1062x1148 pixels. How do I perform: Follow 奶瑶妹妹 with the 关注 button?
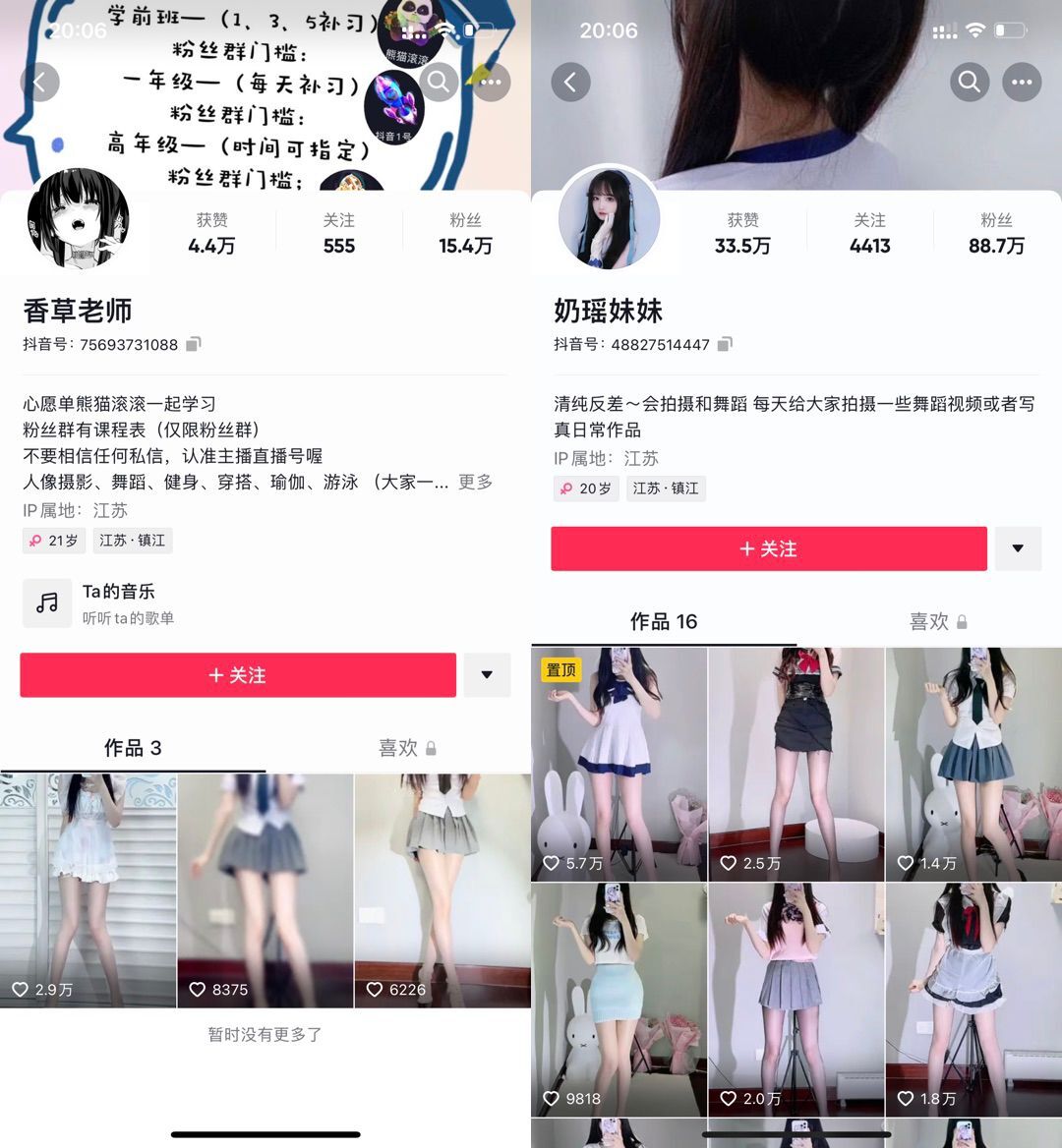tap(768, 548)
